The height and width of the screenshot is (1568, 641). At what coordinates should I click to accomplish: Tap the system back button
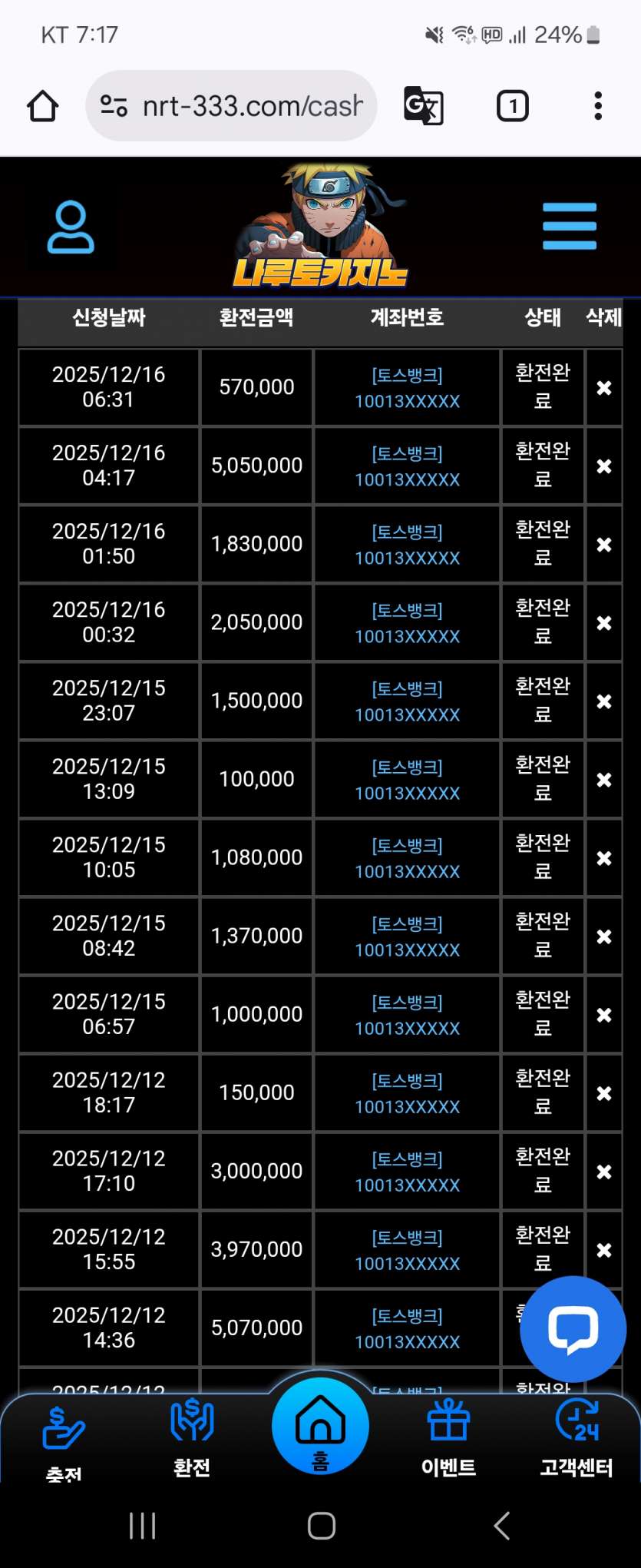(x=502, y=1526)
